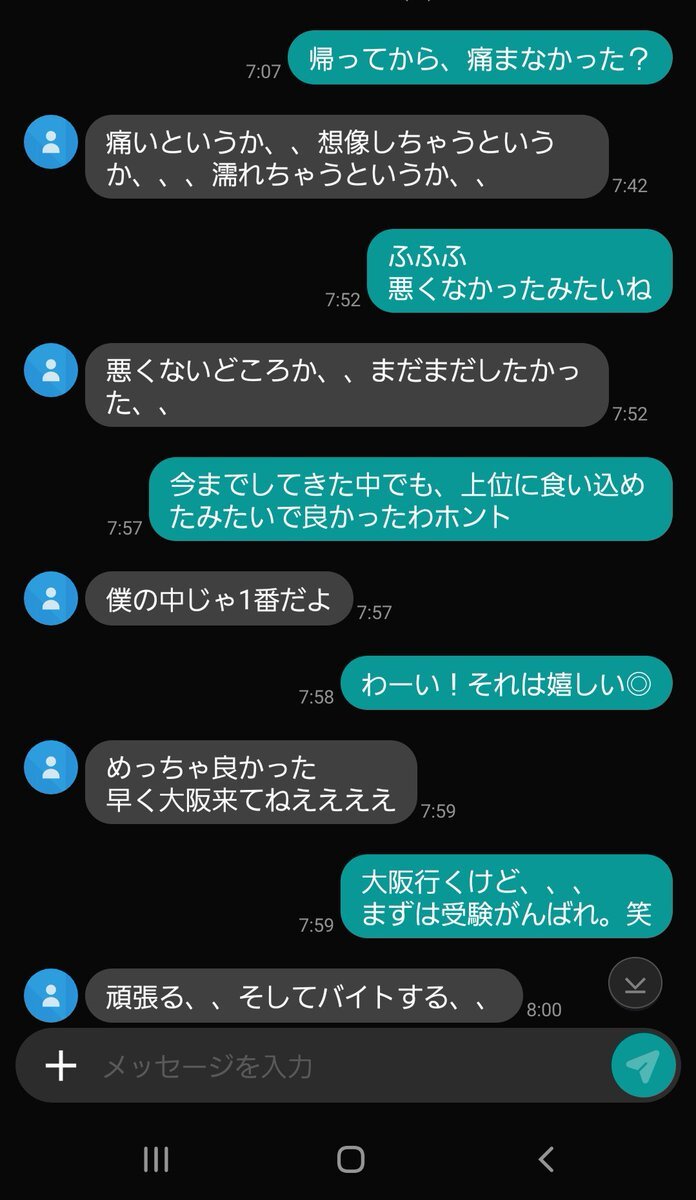Open recent apps from navigation bar
Viewport: 696px width, 1200px height.
click(x=156, y=1159)
